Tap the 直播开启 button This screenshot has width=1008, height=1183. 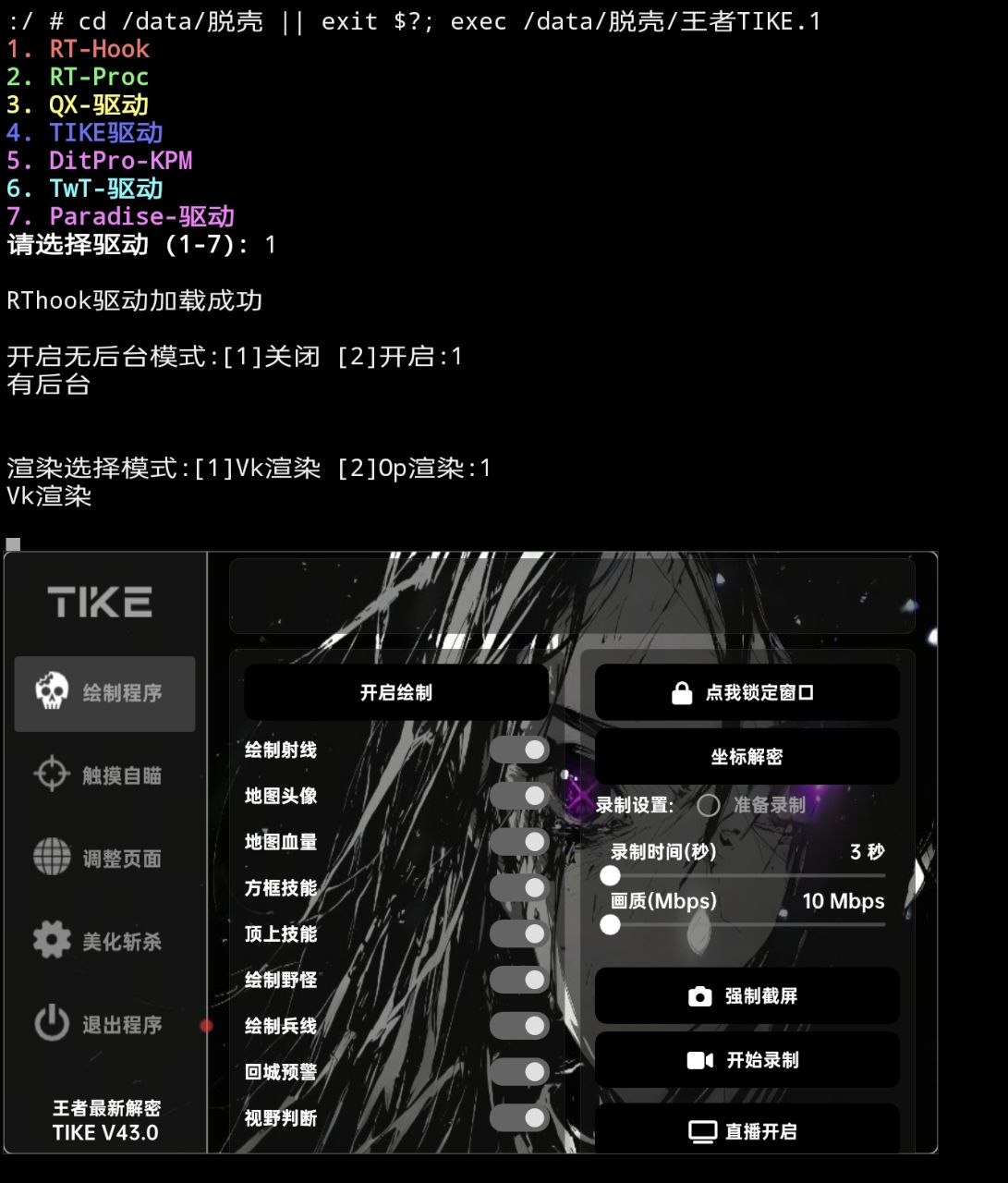pos(747,1130)
